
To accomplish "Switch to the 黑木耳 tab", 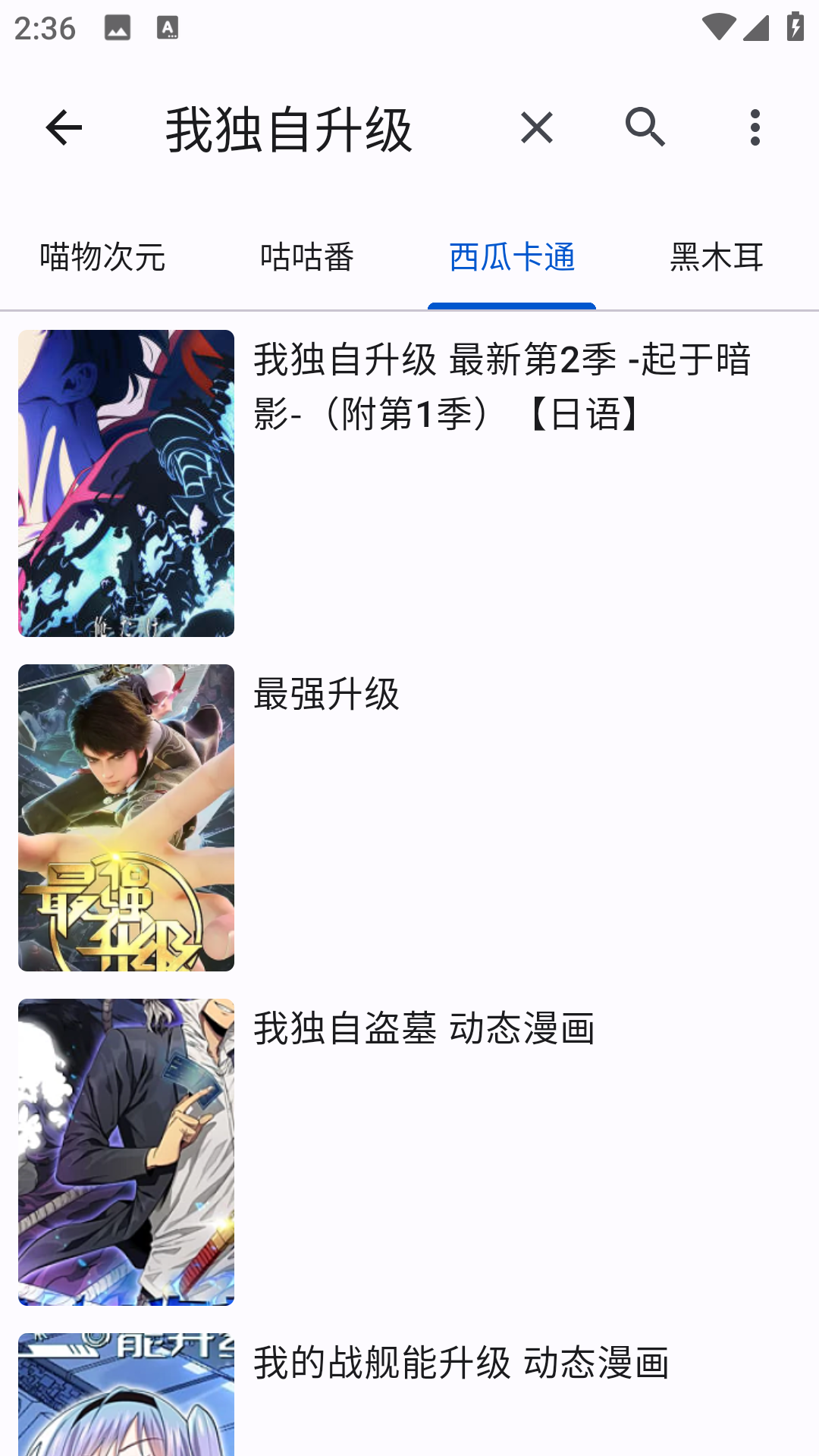I will [717, 258].
